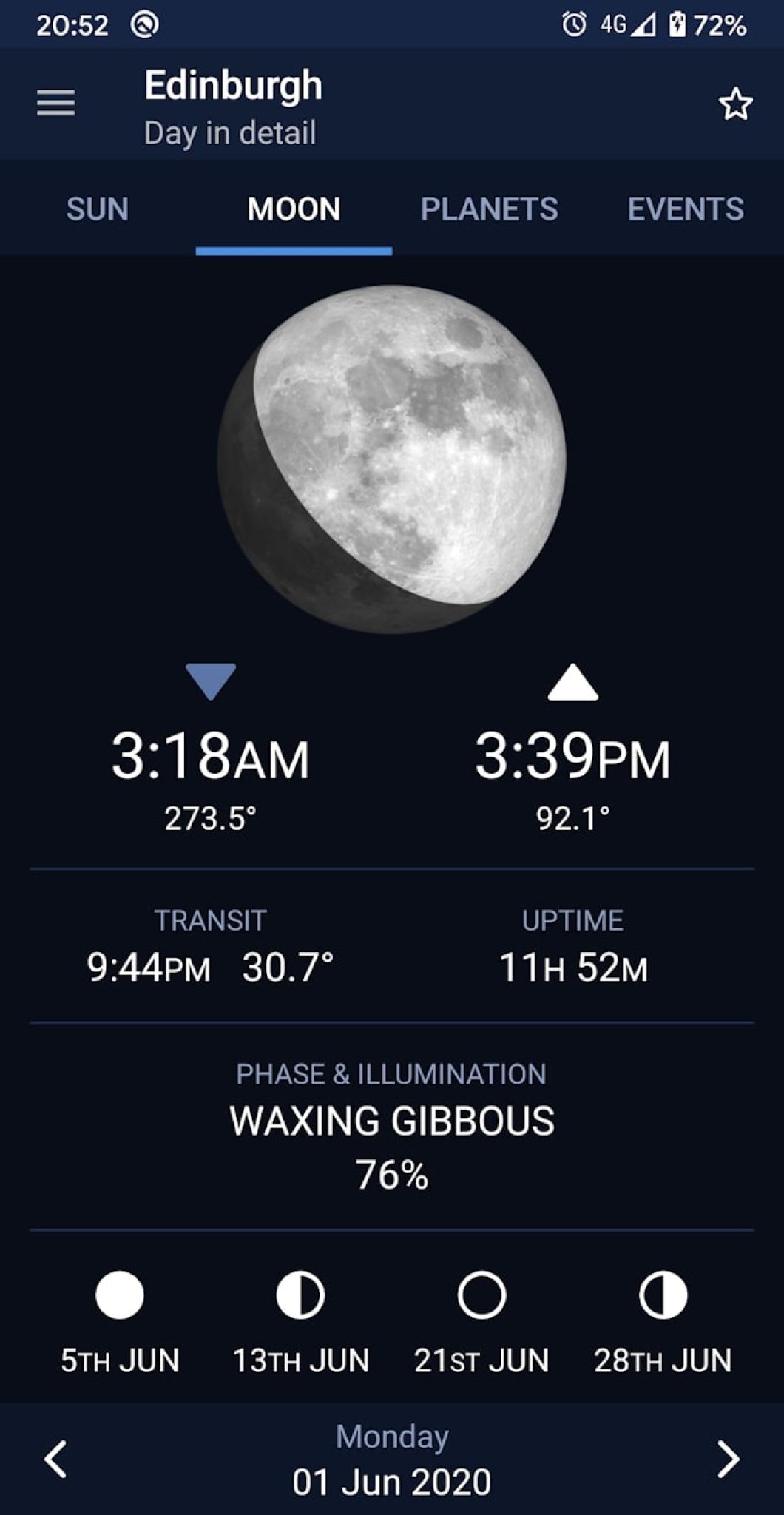Switch to the SUN tab
The image size is (784, 1515).
[x=97, y=209]
